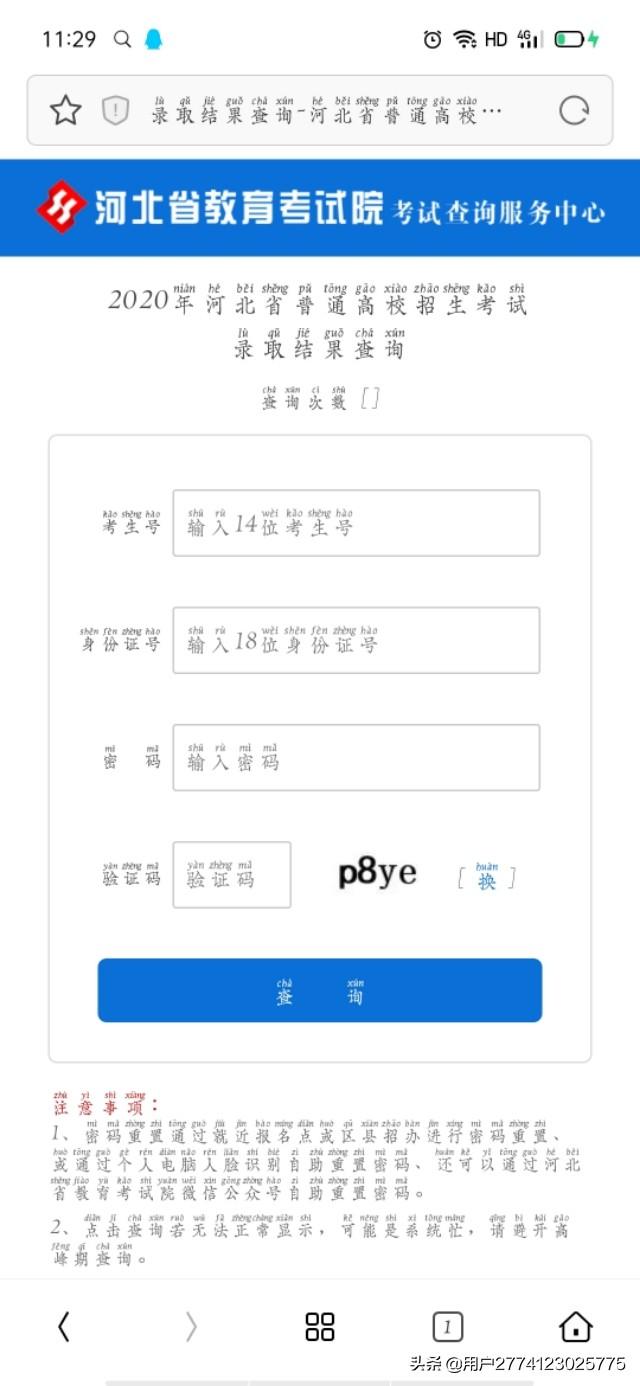Reload the page with the refresh icon
640x1386 pixels.
pyautogui.click(x=574, y=110)
